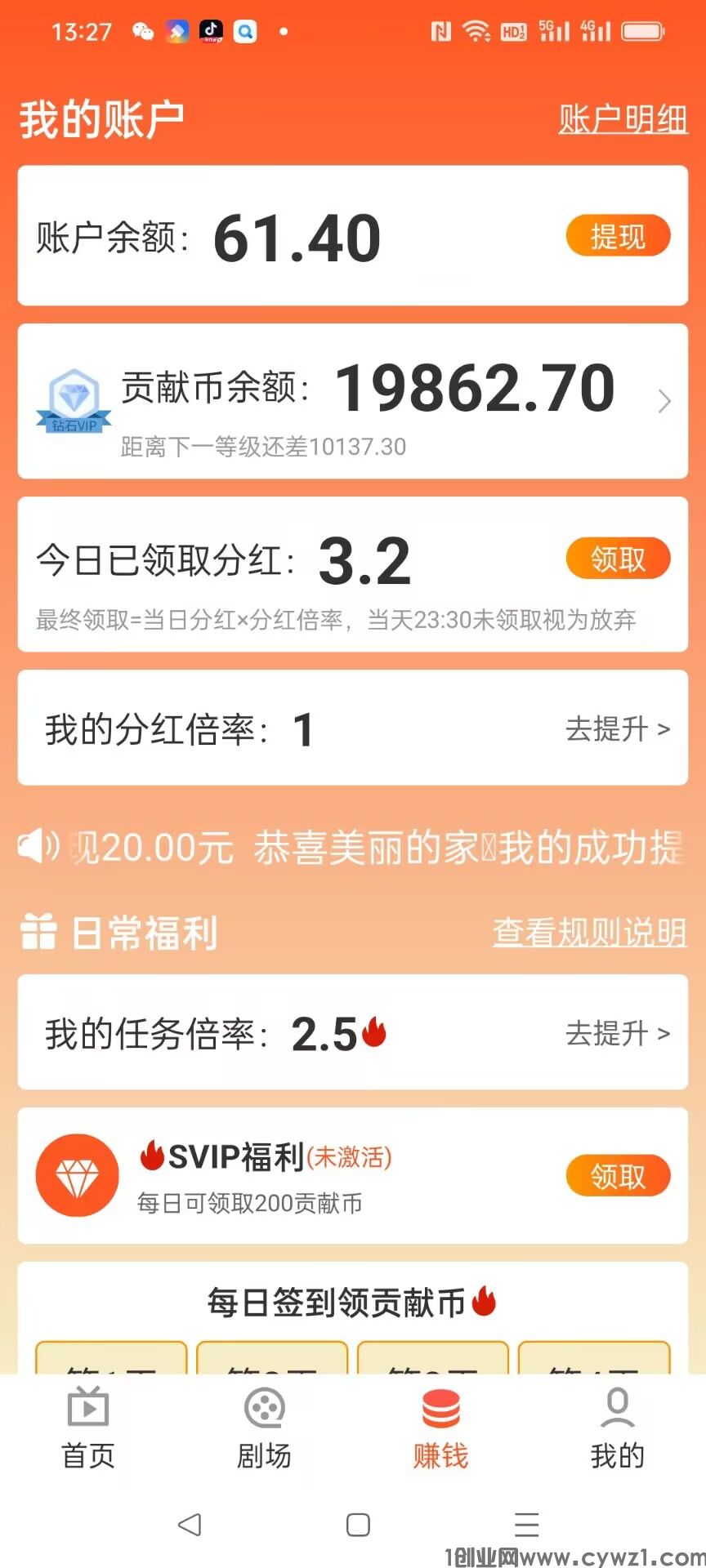Switch to the 剧场 tab

(264, 1429)
